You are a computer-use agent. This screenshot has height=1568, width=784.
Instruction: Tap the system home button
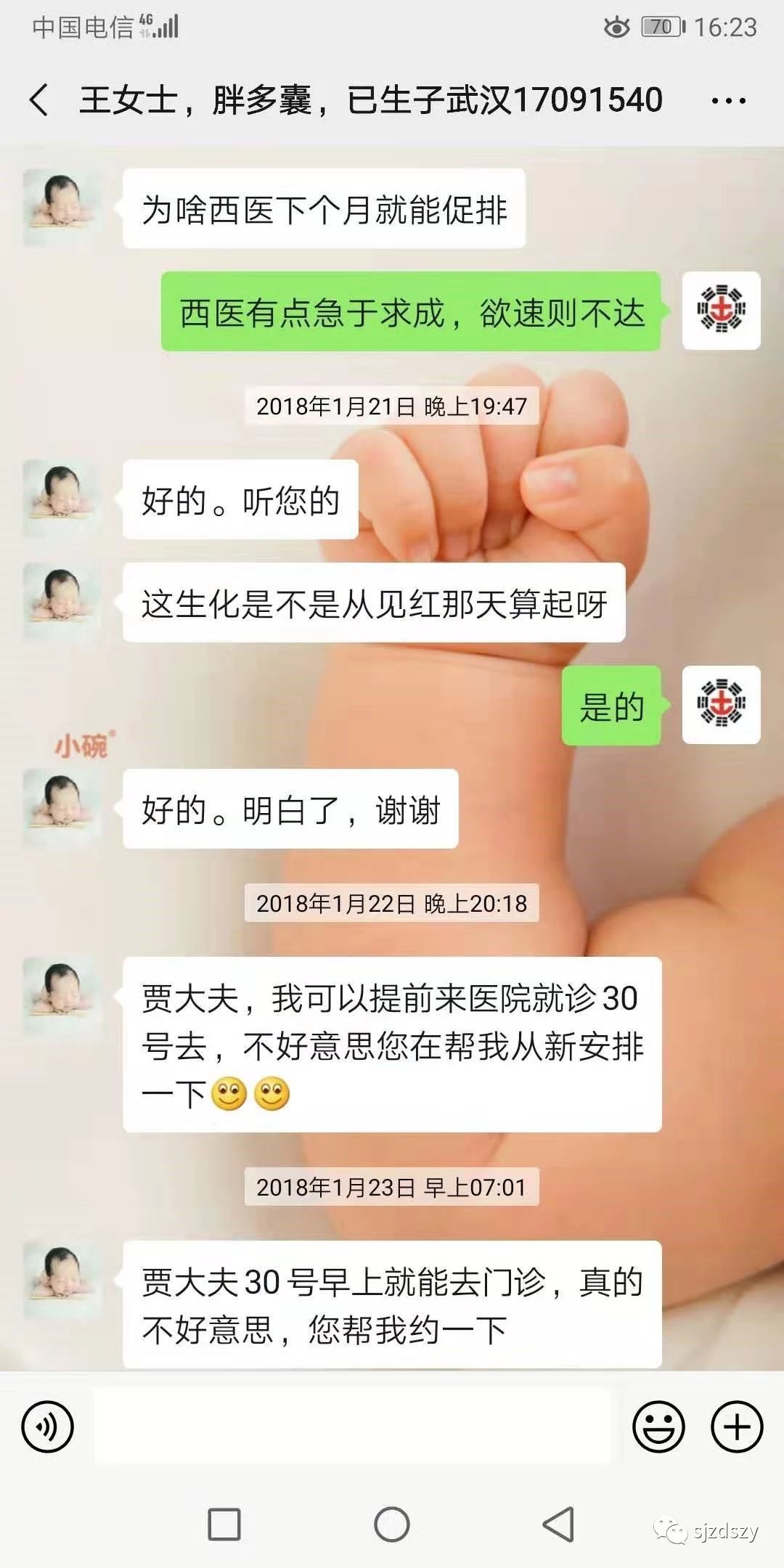pos(392,1524)
